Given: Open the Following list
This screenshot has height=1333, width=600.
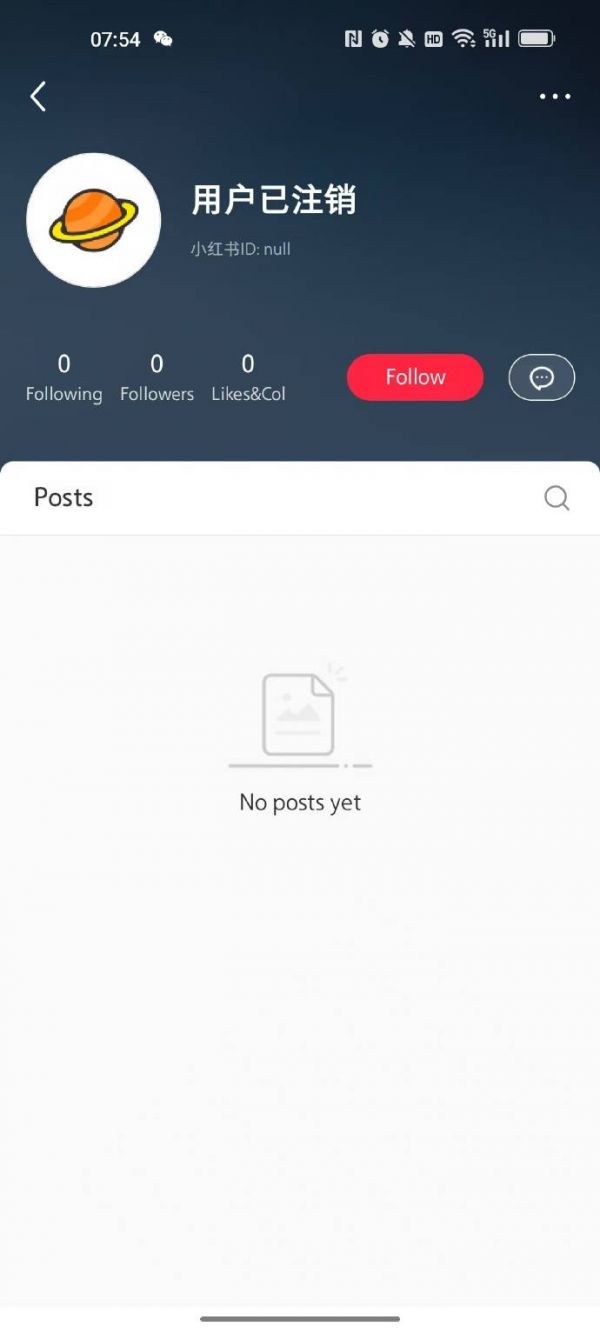Looking at the screenshot, I should [64, 378].
